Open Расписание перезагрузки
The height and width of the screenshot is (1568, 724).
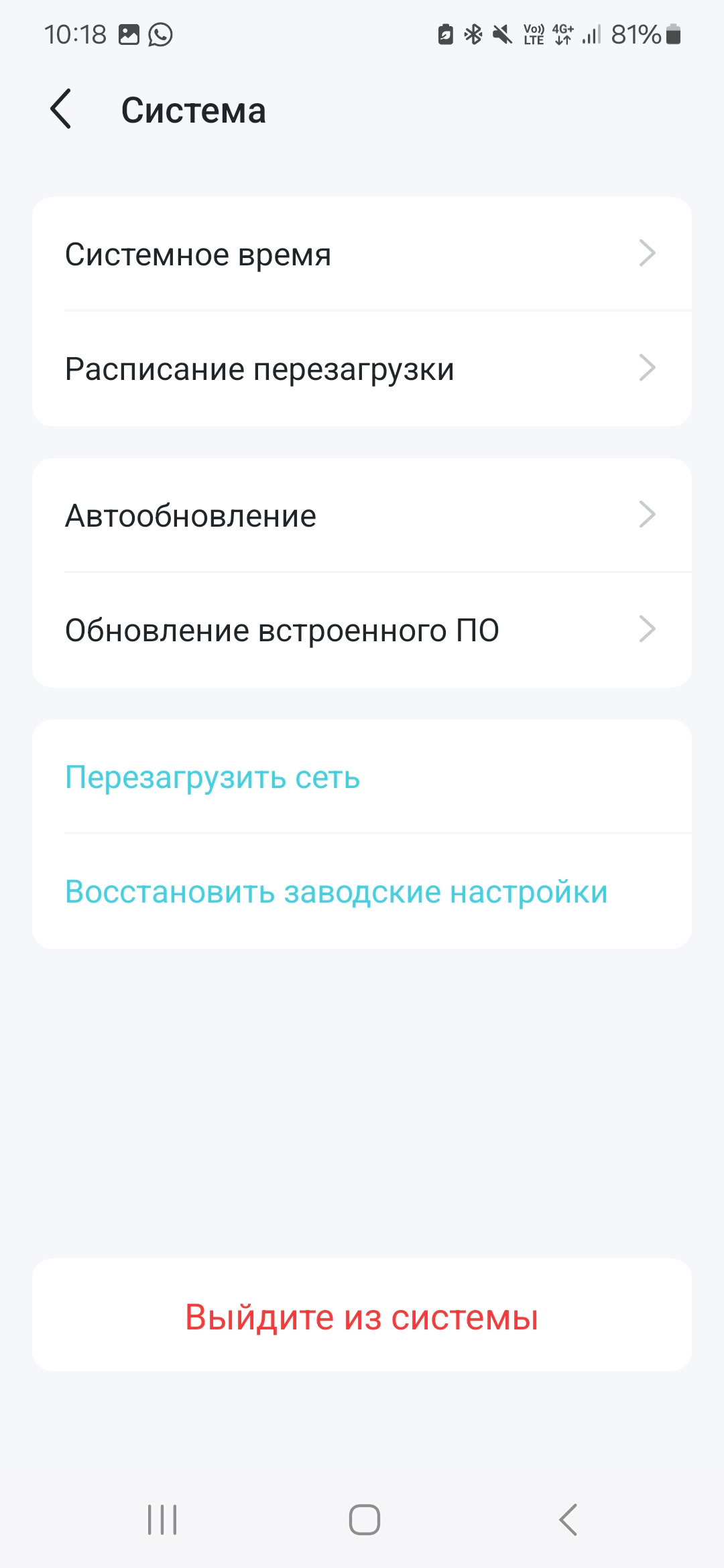pyautogui.click(x=362, y=369)
